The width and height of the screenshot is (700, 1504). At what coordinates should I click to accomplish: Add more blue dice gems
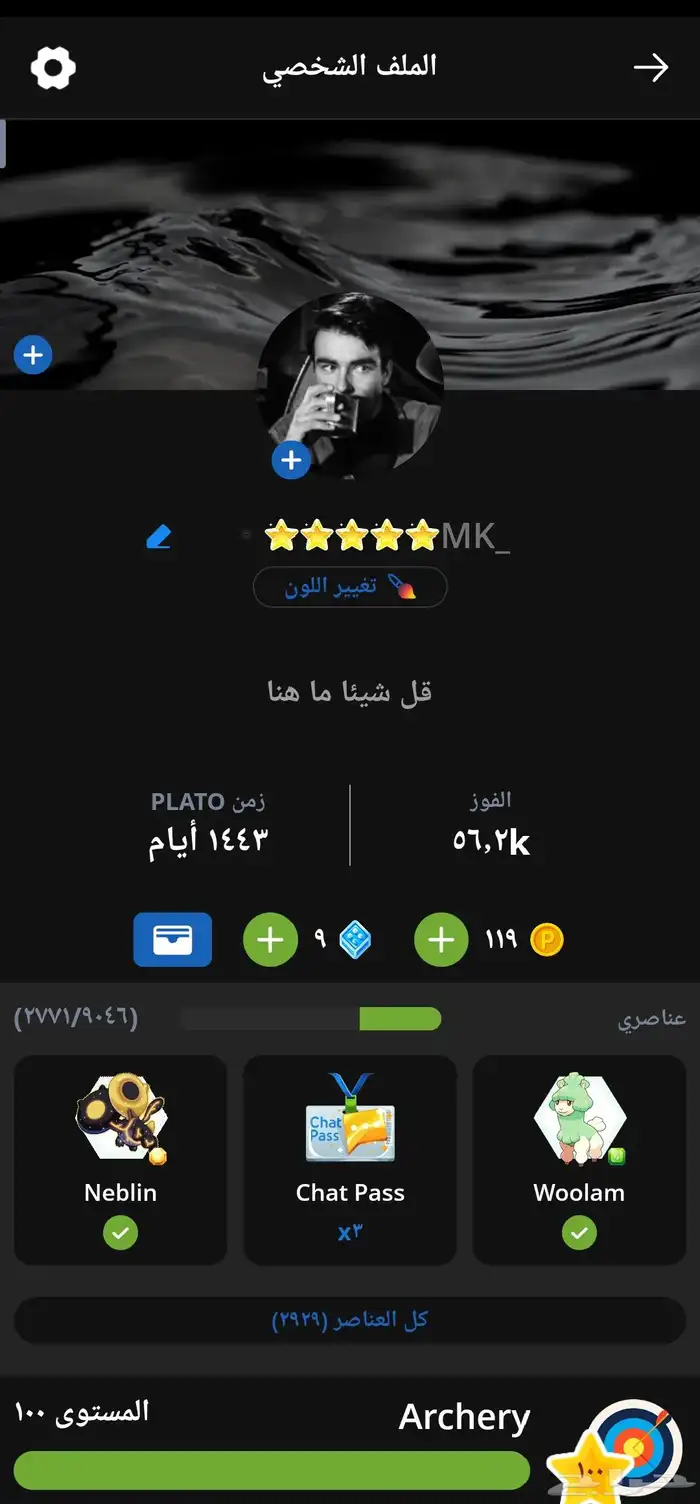tap(270, 940)
